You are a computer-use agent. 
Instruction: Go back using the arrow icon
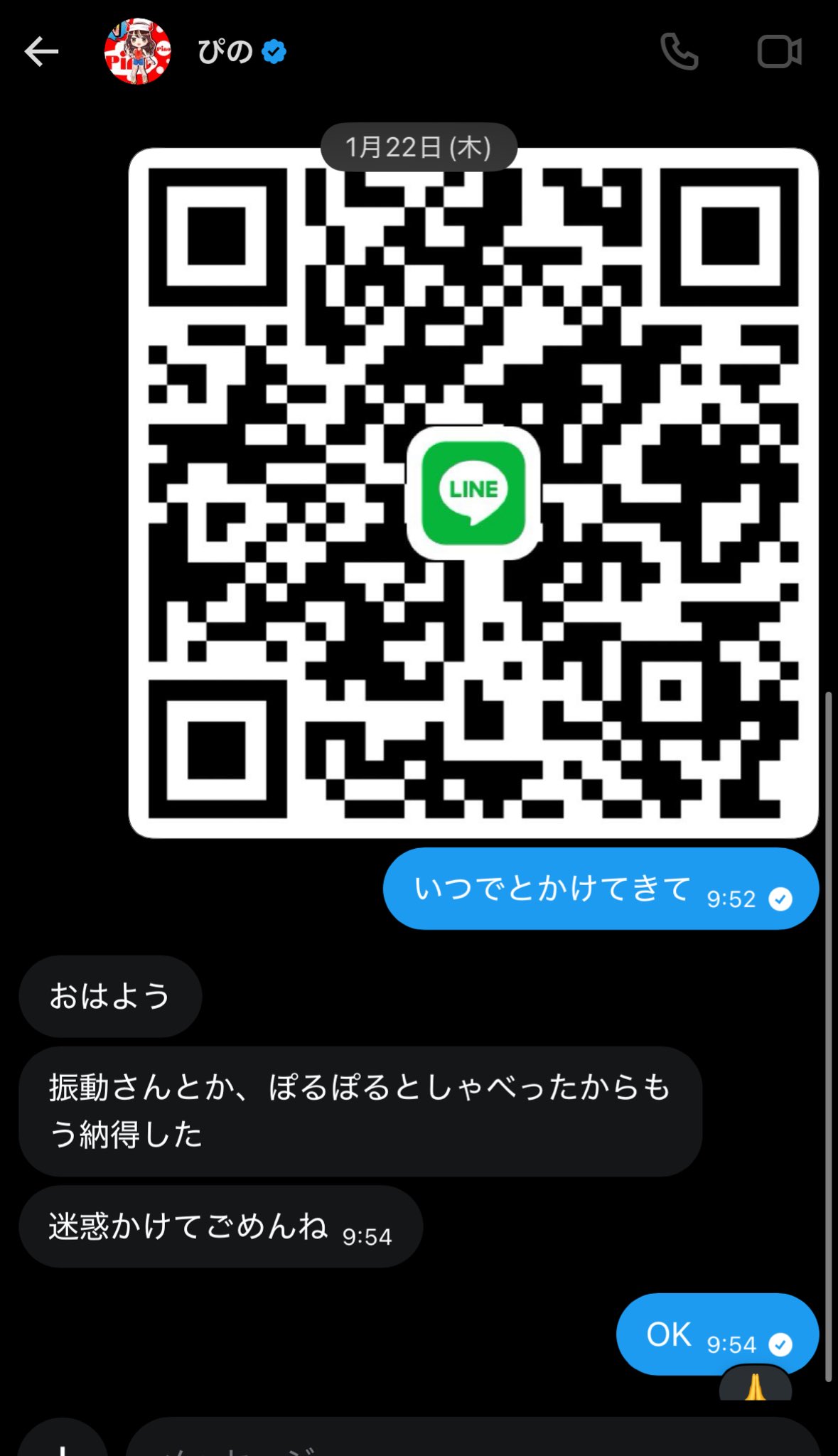pos(41,52)
